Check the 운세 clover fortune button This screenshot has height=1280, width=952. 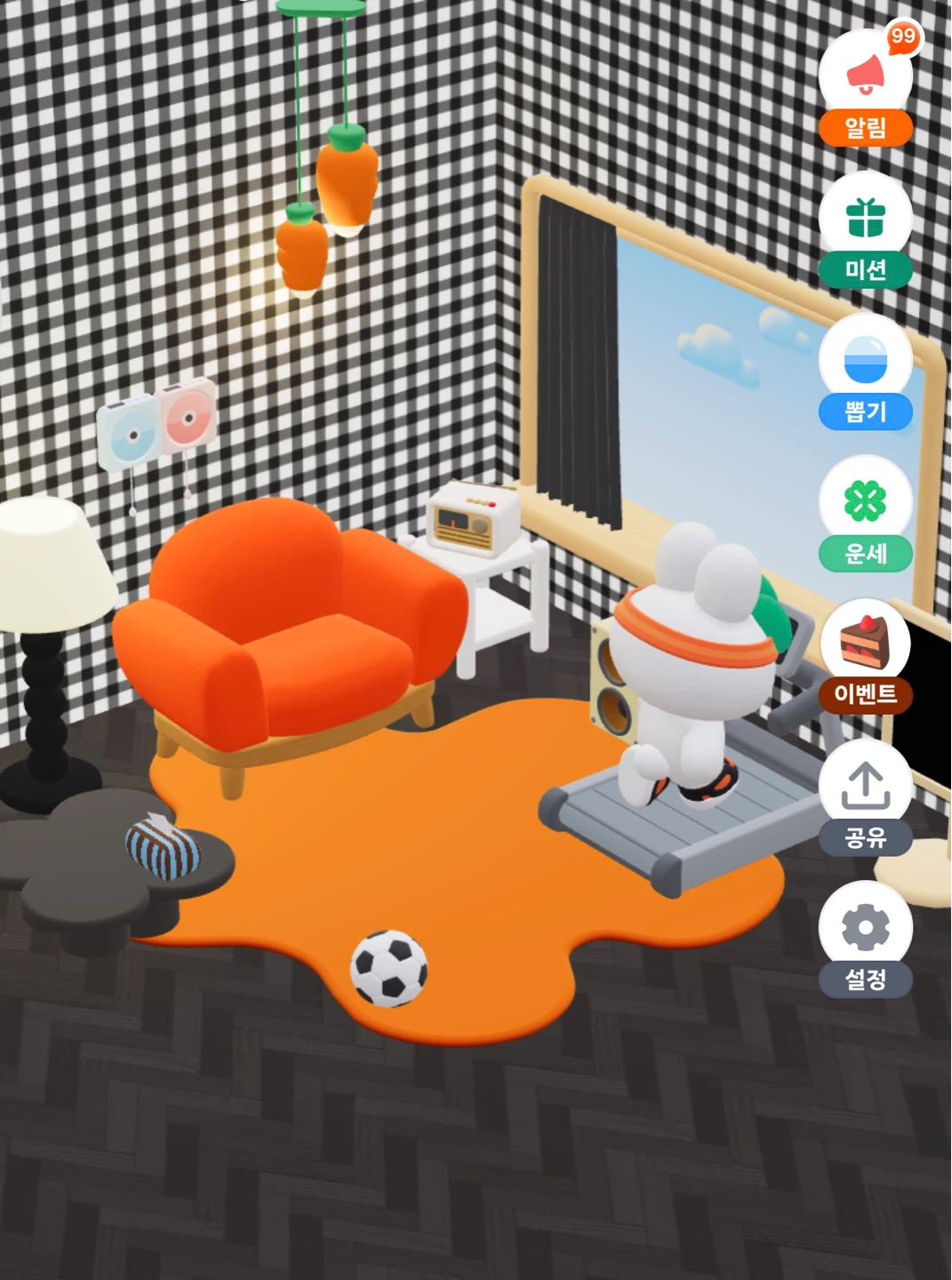pyautogui.click(x=865, y=514)
